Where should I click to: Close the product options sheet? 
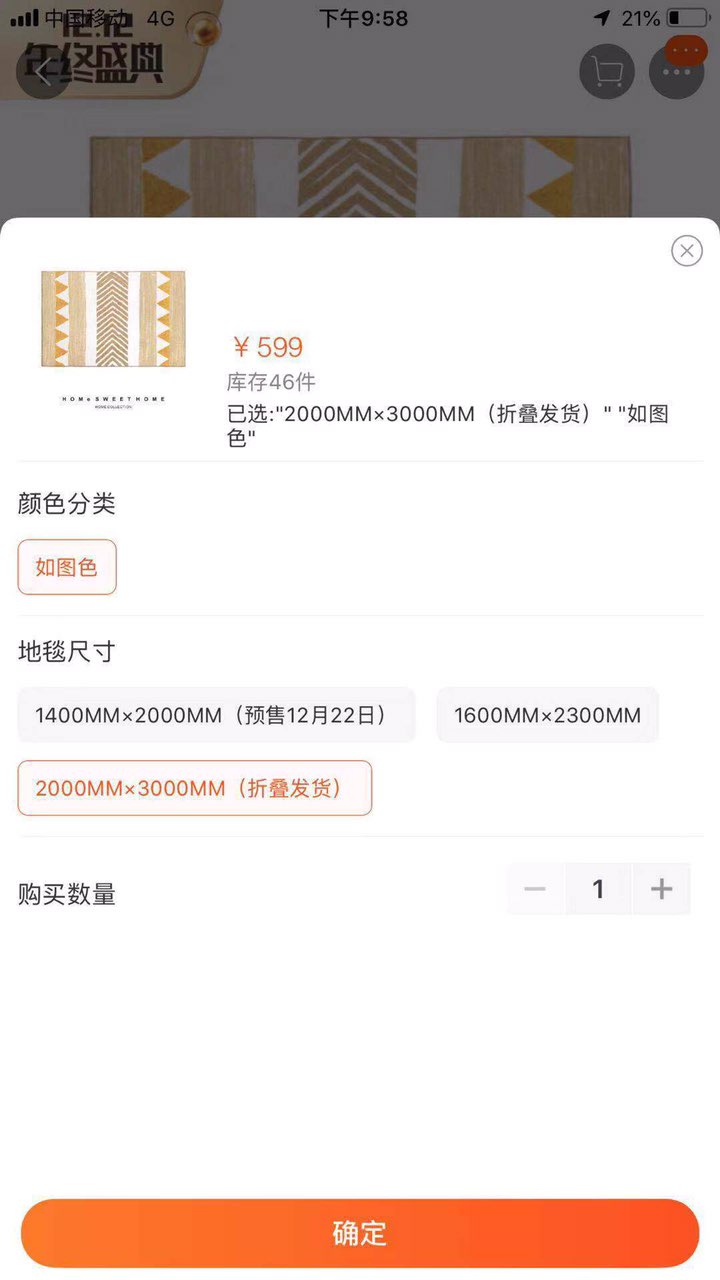[x=686, y=250]
